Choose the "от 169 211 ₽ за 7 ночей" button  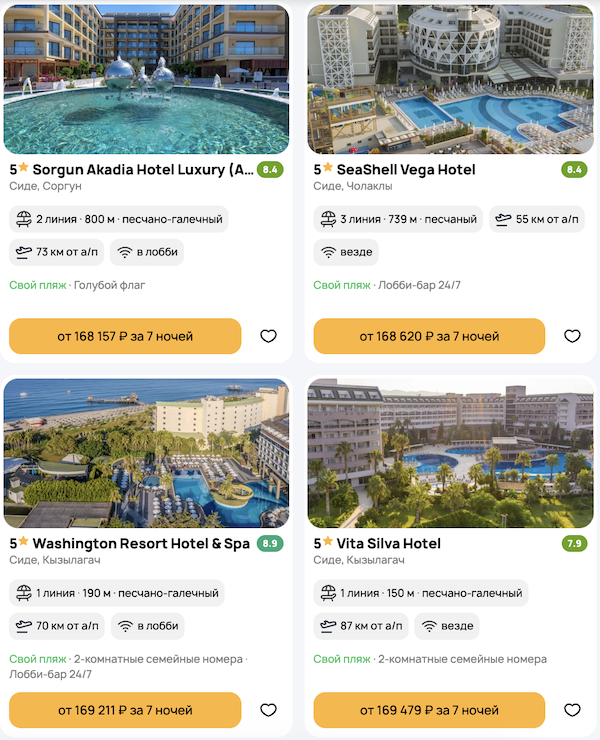pos(125,710)
